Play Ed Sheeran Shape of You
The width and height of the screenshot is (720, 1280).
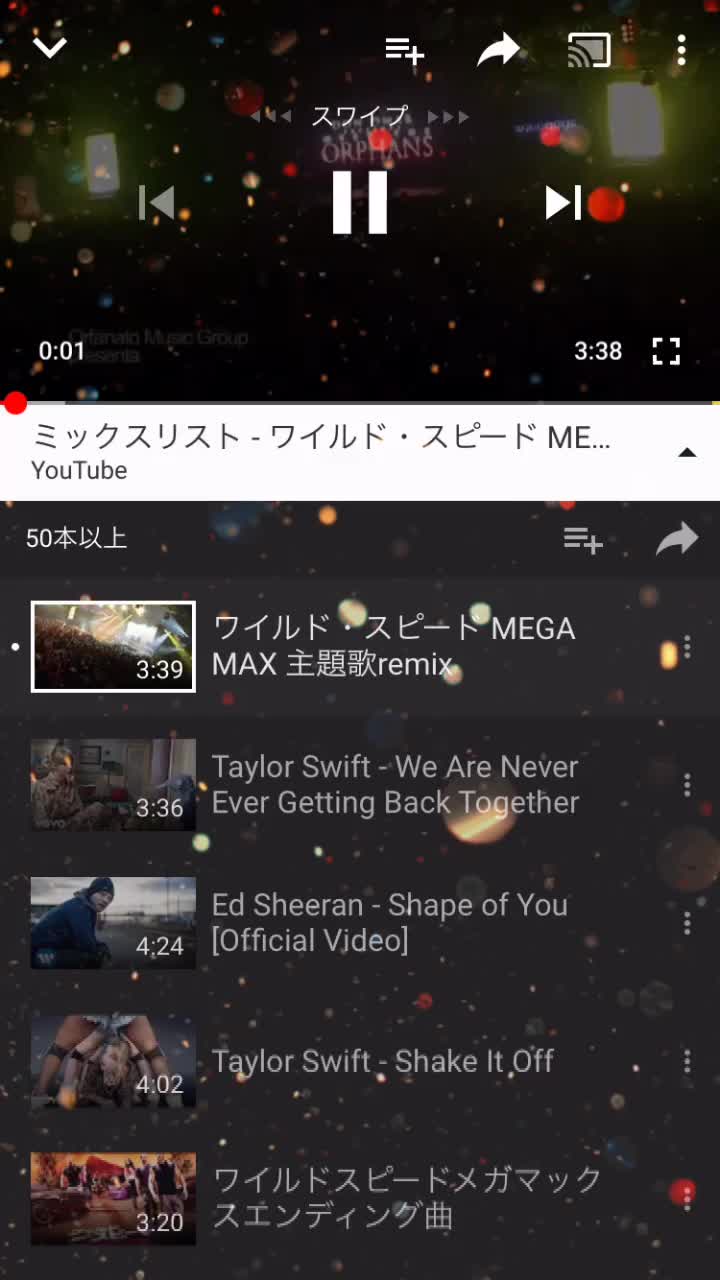[x=389, y=922]
